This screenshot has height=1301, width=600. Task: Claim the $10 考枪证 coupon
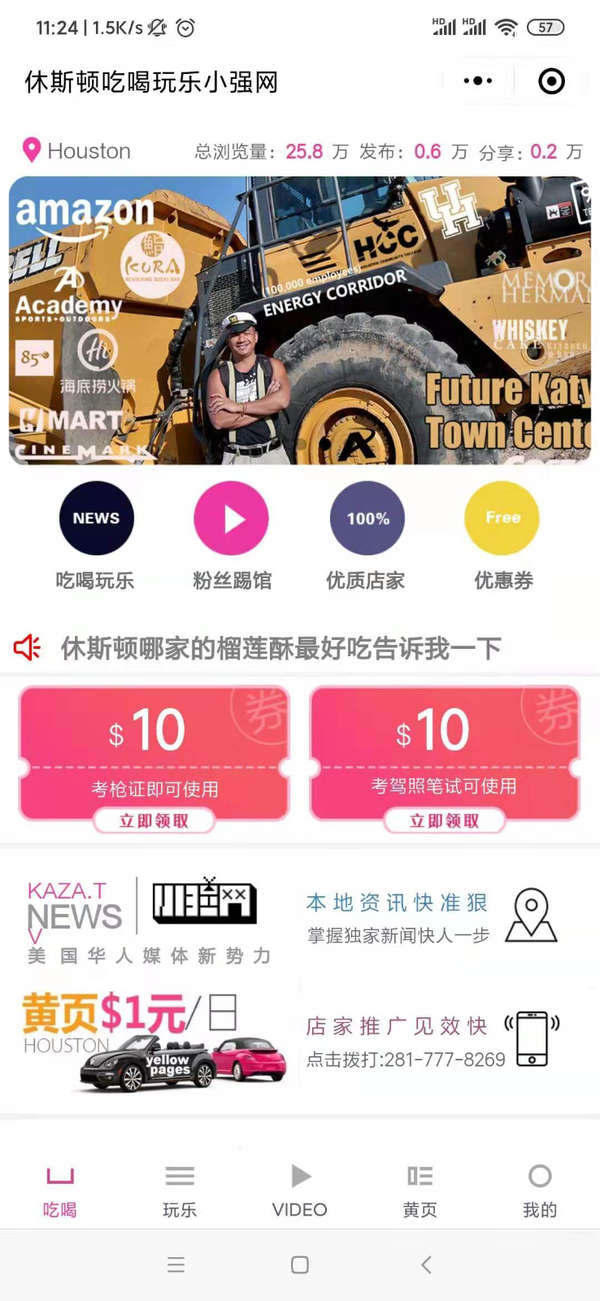tap(154, 820)
